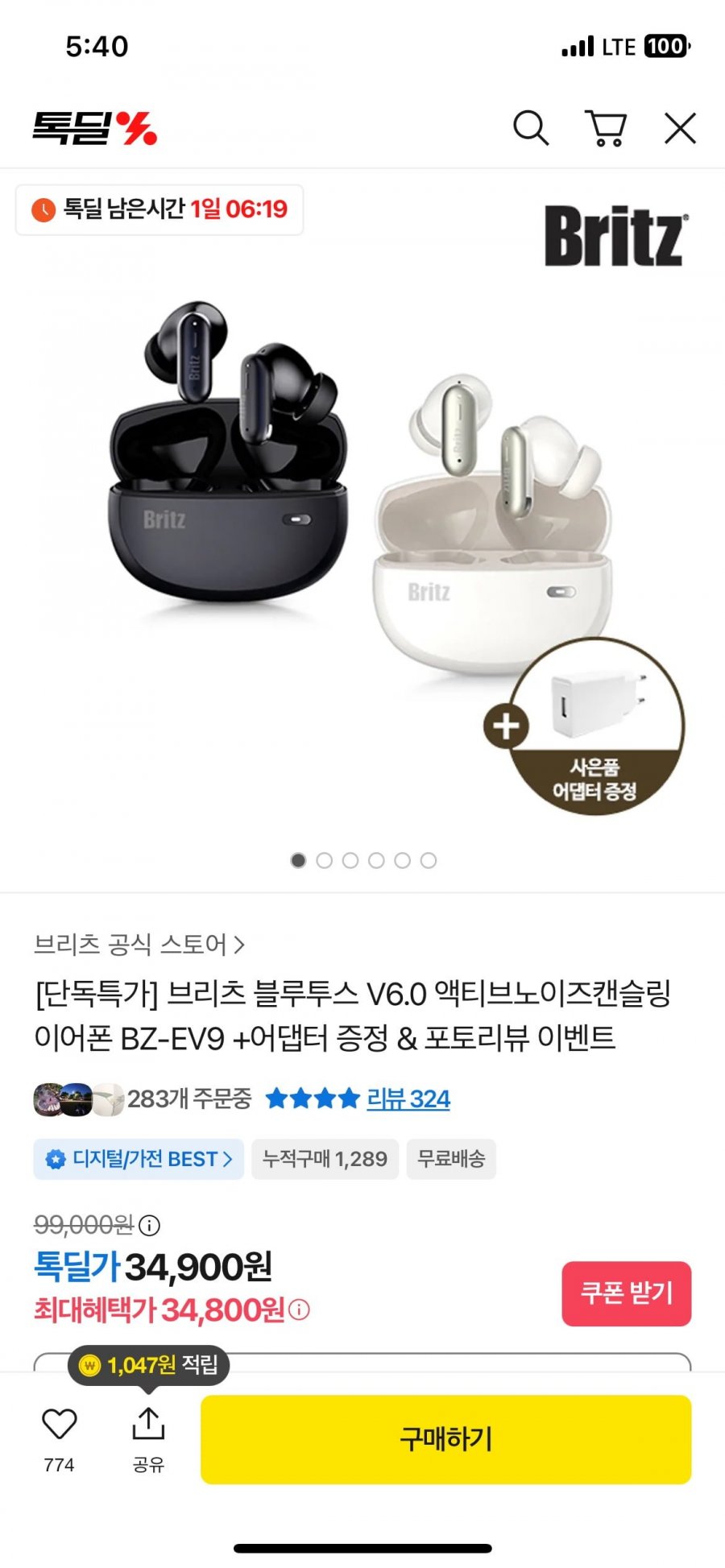Open the shopping cart

606,128
